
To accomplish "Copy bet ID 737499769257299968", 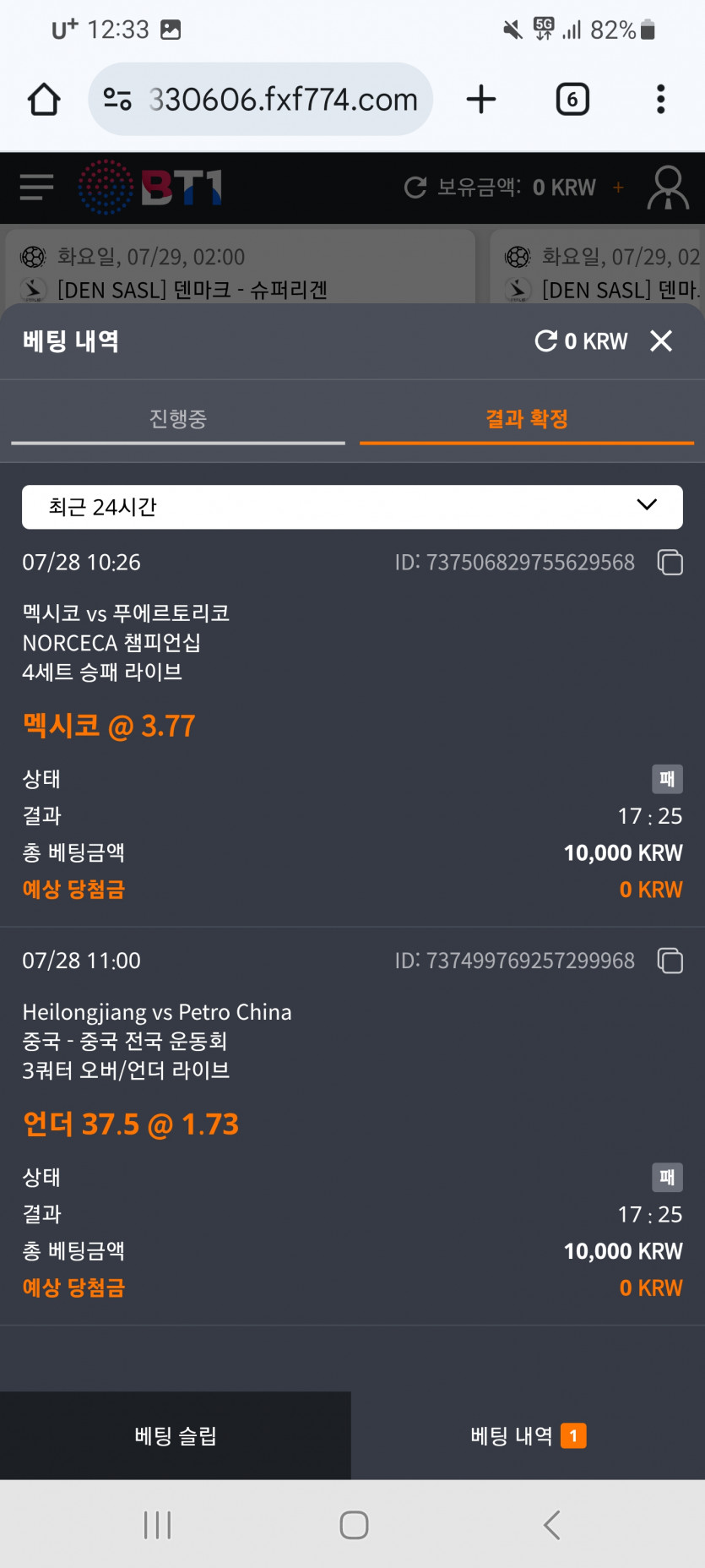I will 670,961.
